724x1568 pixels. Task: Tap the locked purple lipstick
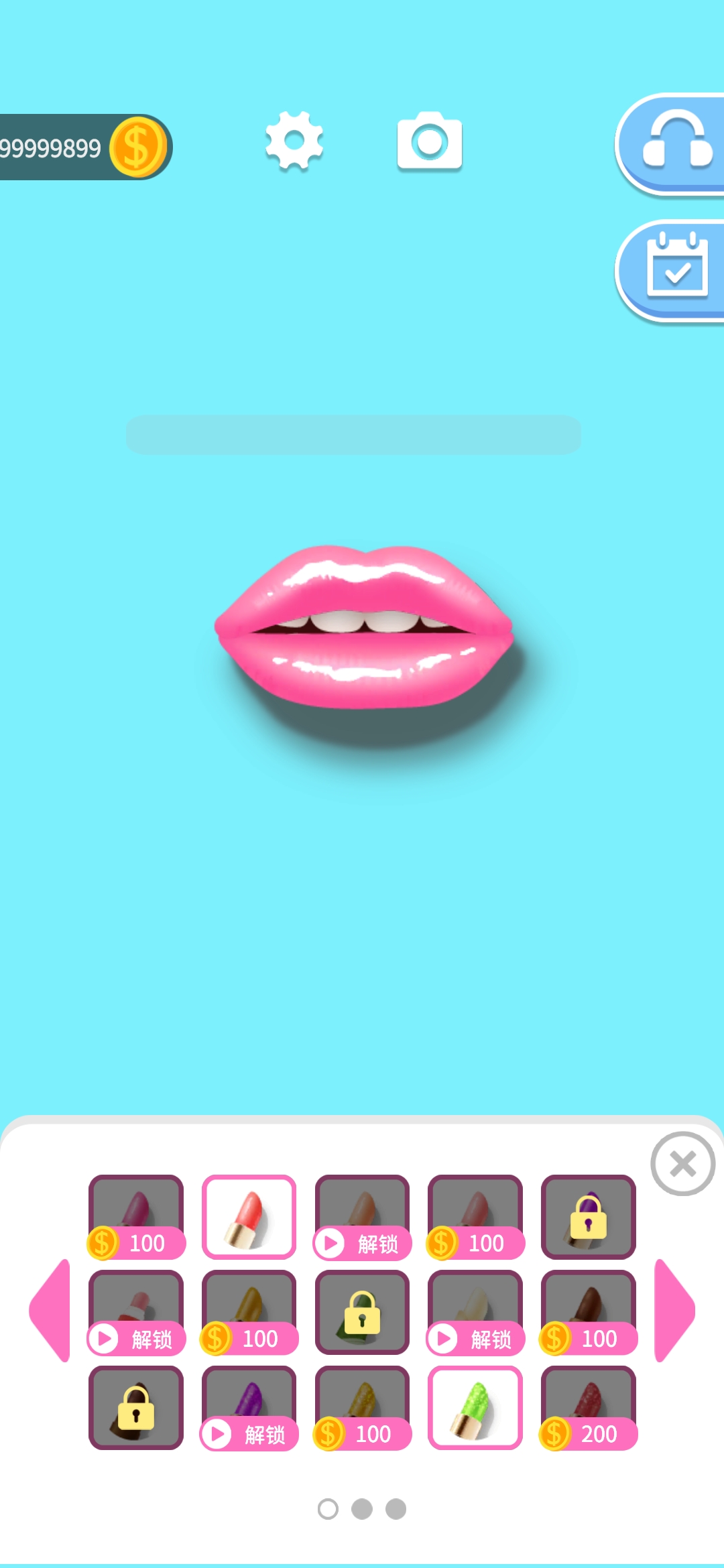click(x=588, y=1216)
